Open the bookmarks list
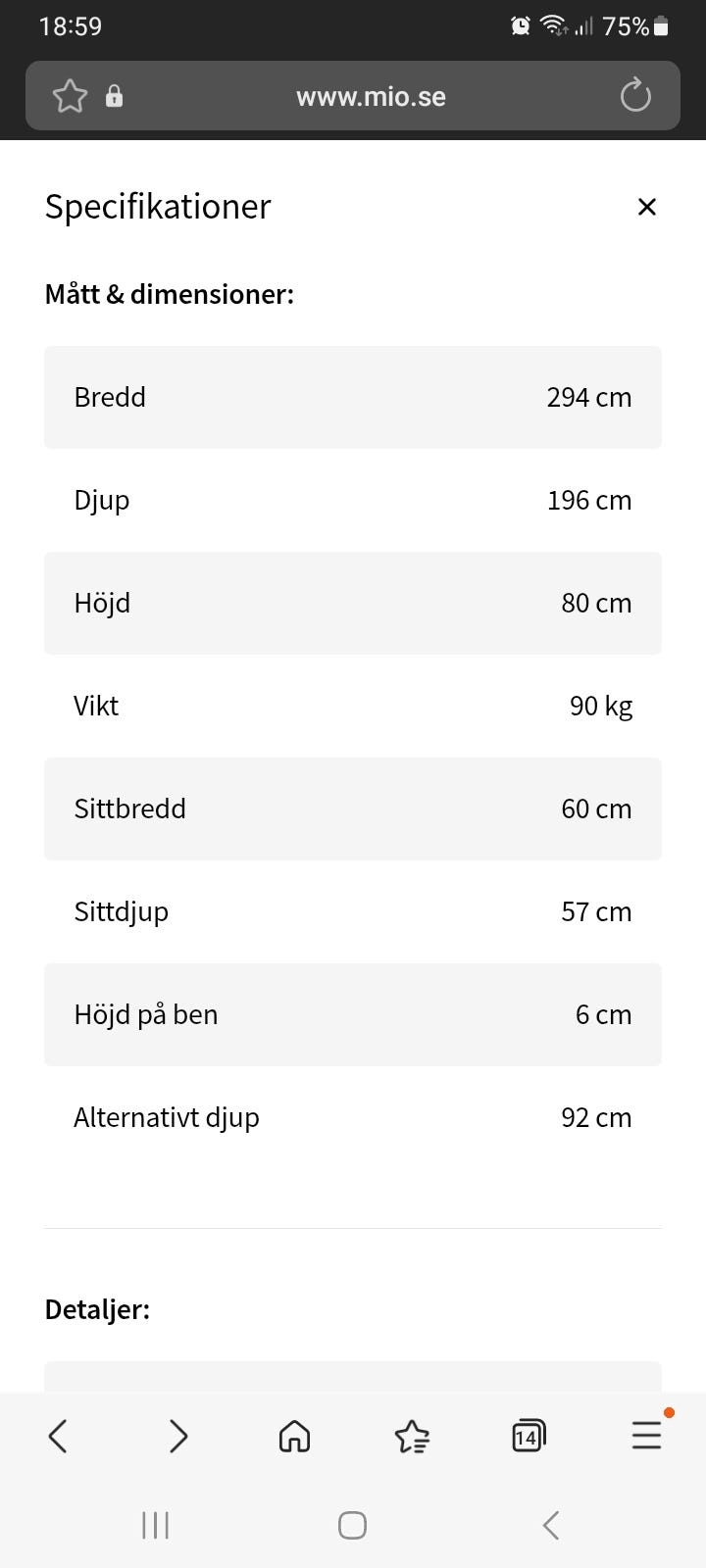The height and width of the screenshot is (1568, 706). (x=412, y=1437)
